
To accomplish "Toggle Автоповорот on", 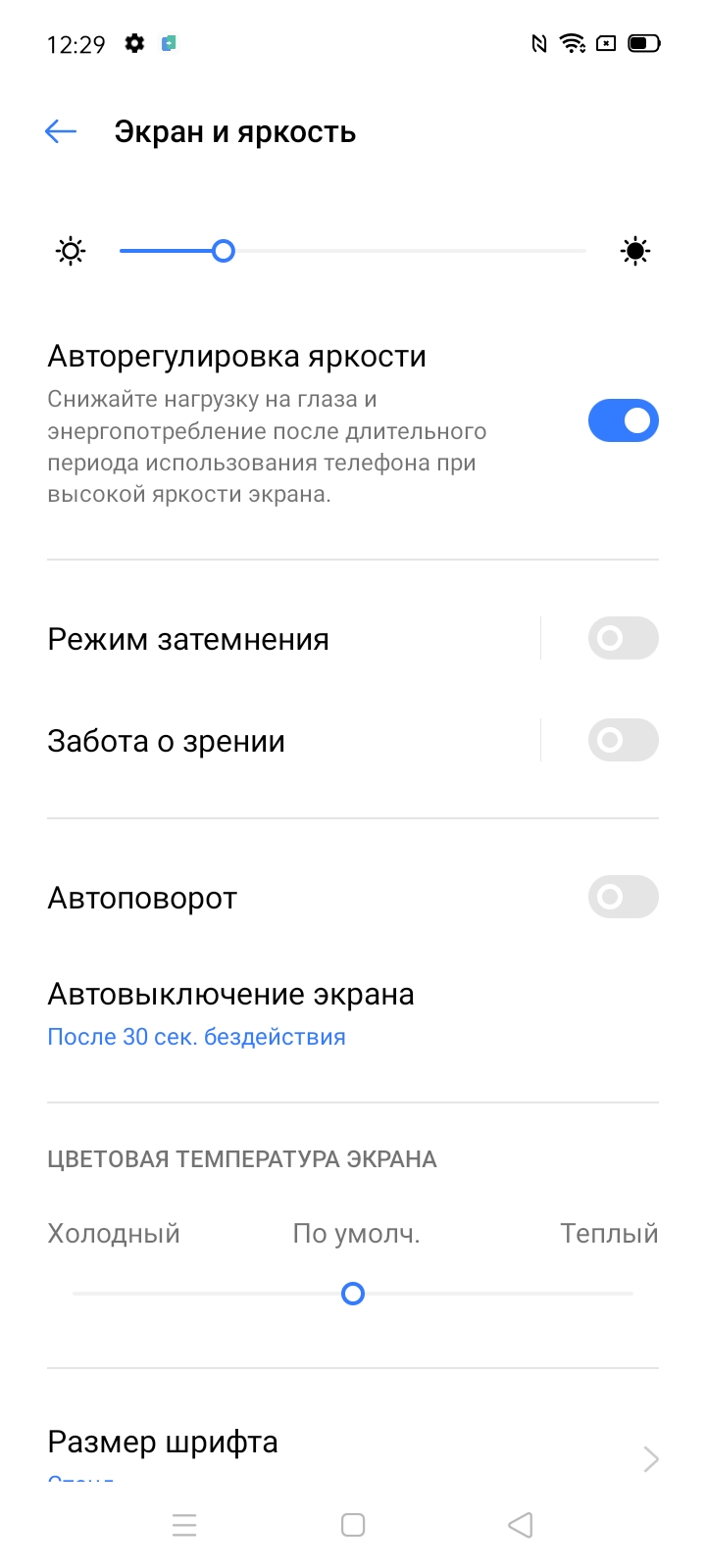I will click(623, 897).
